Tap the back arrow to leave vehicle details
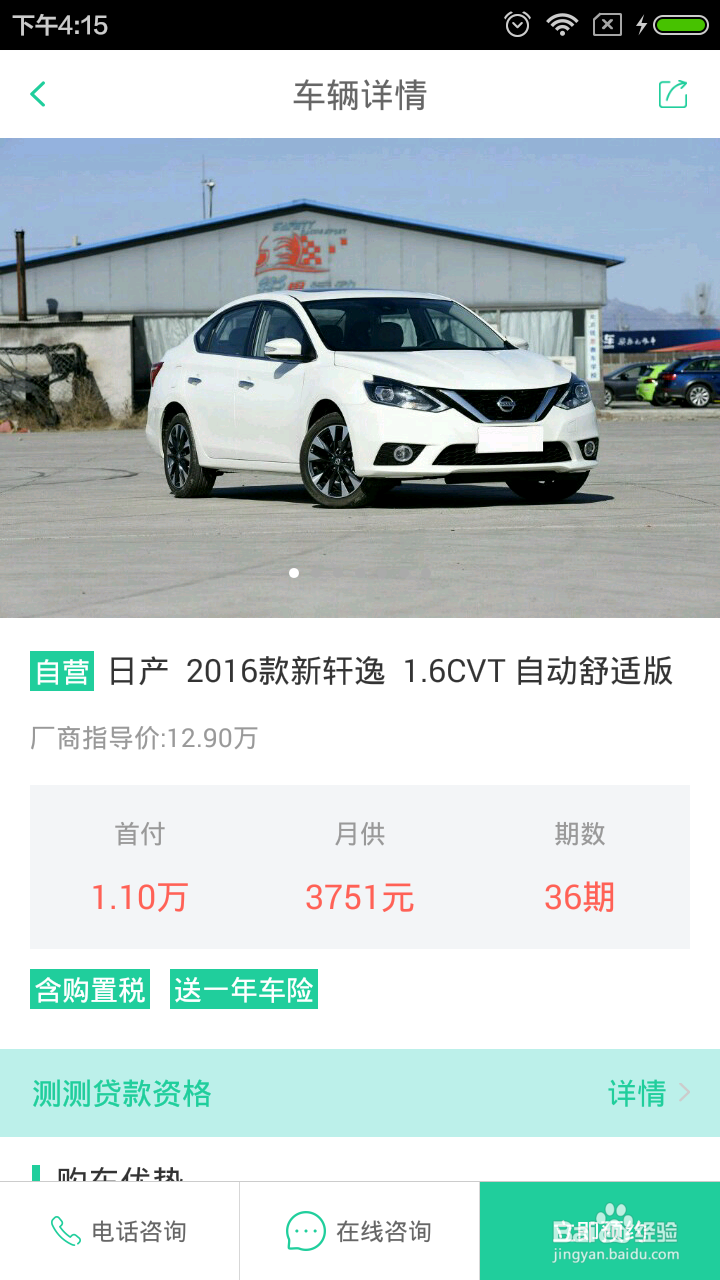 click(x=38, y=94)
